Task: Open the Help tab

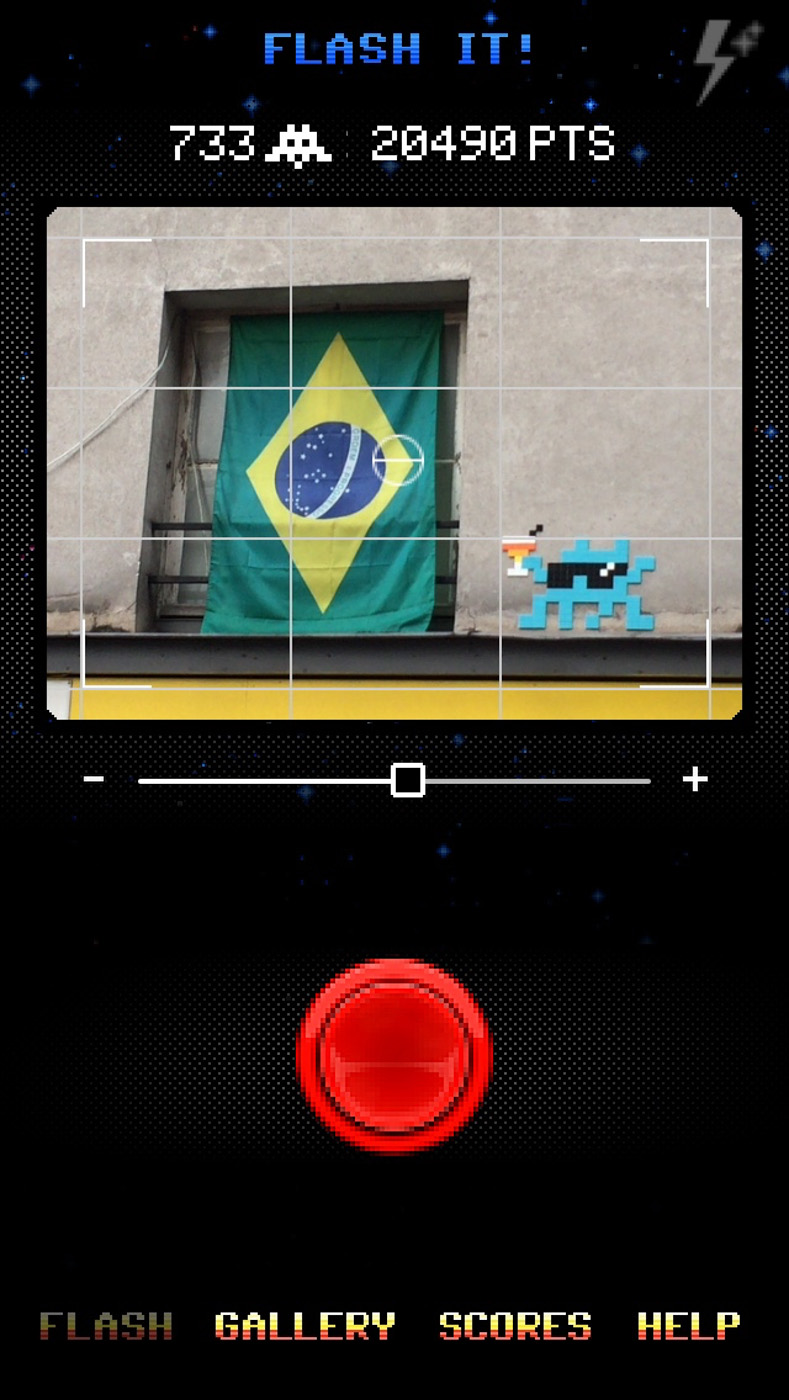Action: [x=689, y=1326]
